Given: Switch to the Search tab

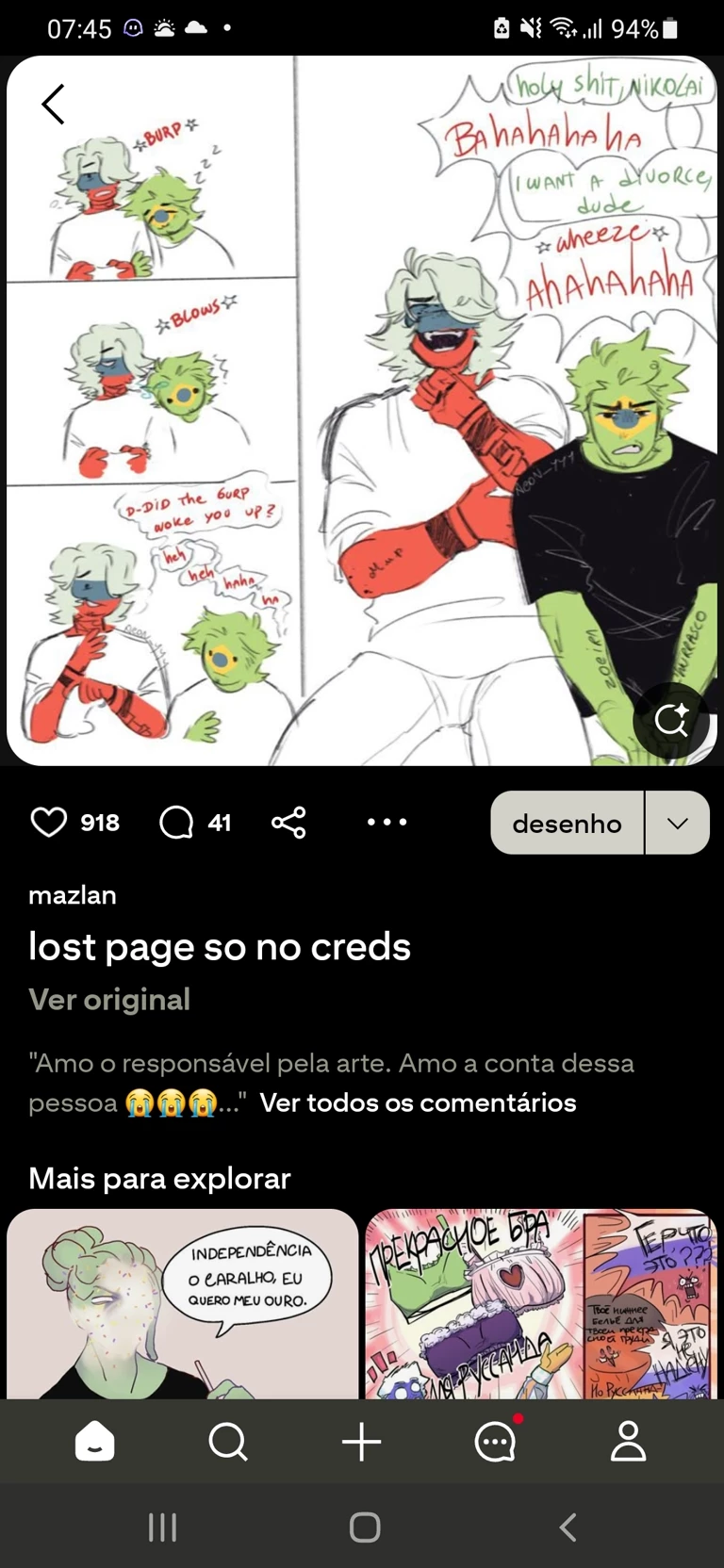Looking at the screenshot, I should coord(228,1441).
